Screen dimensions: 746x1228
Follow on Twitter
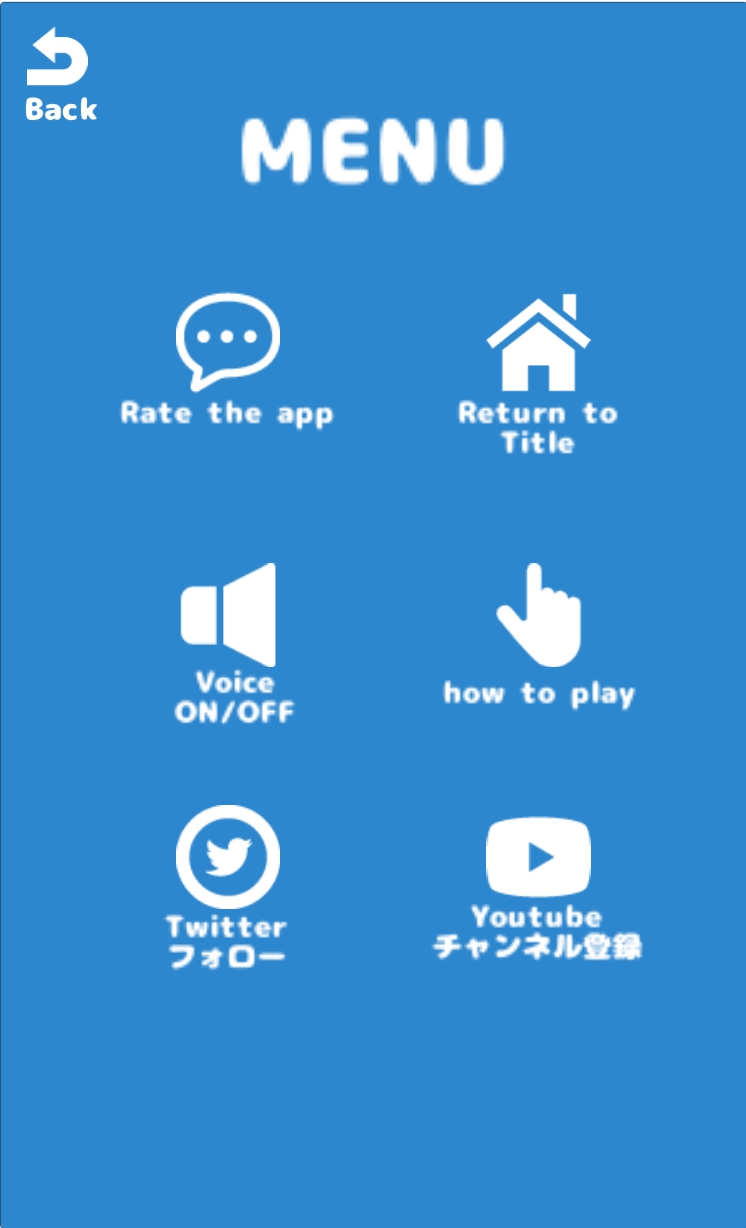click(x=227, y=857)
